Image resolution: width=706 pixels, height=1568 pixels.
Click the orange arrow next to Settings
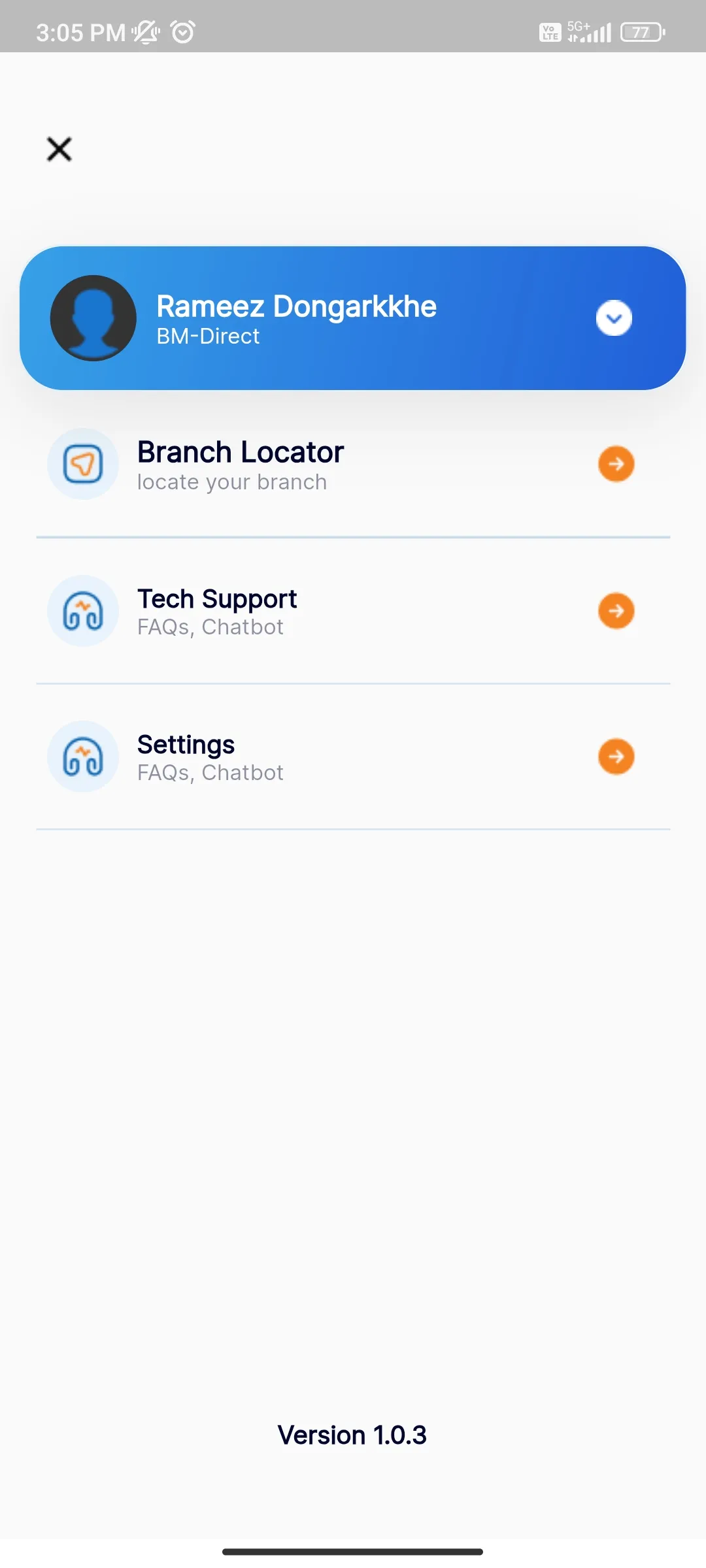(615, 757)
